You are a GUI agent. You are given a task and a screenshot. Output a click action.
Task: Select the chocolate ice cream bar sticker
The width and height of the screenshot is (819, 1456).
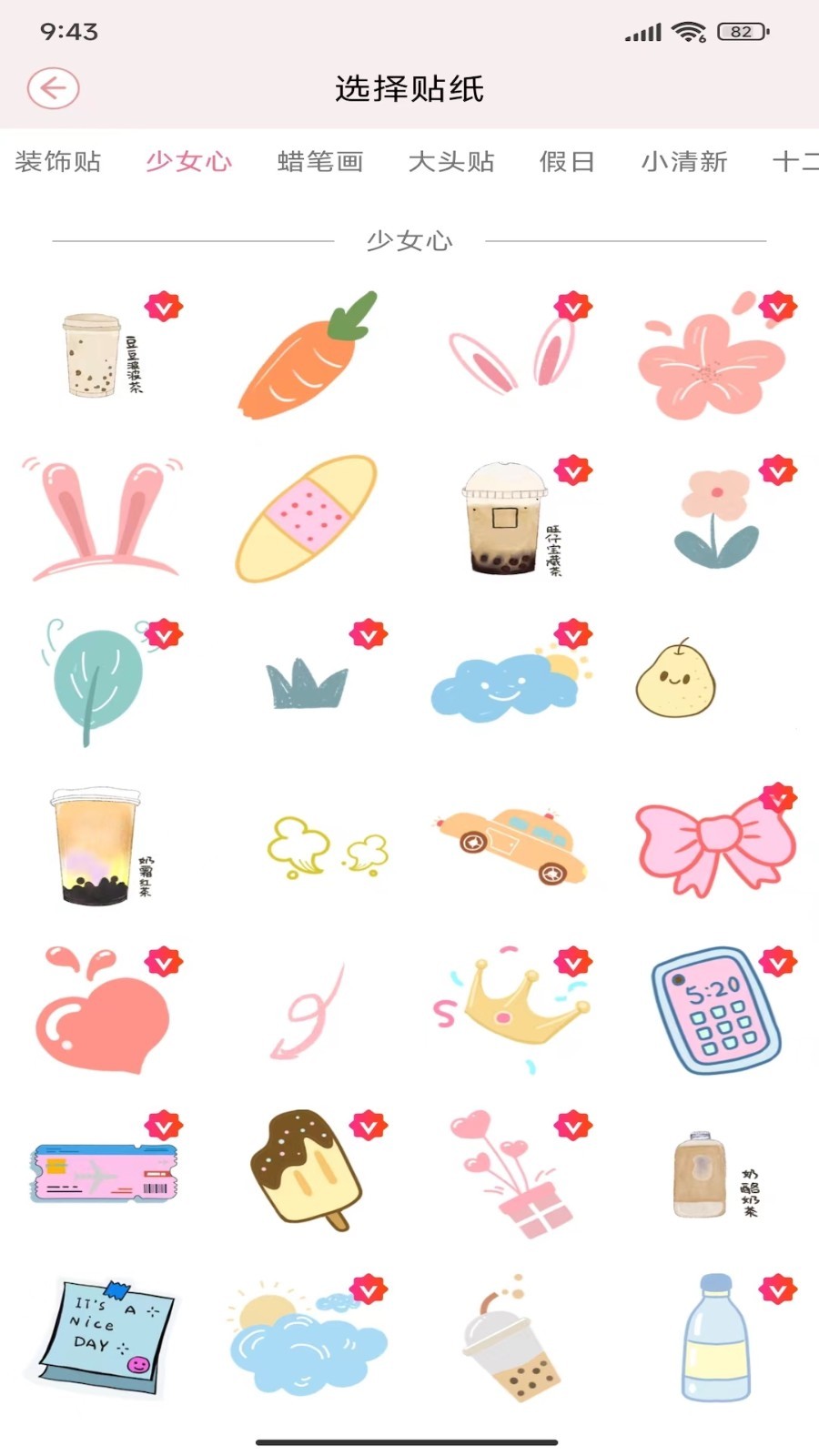[307, 1169]
